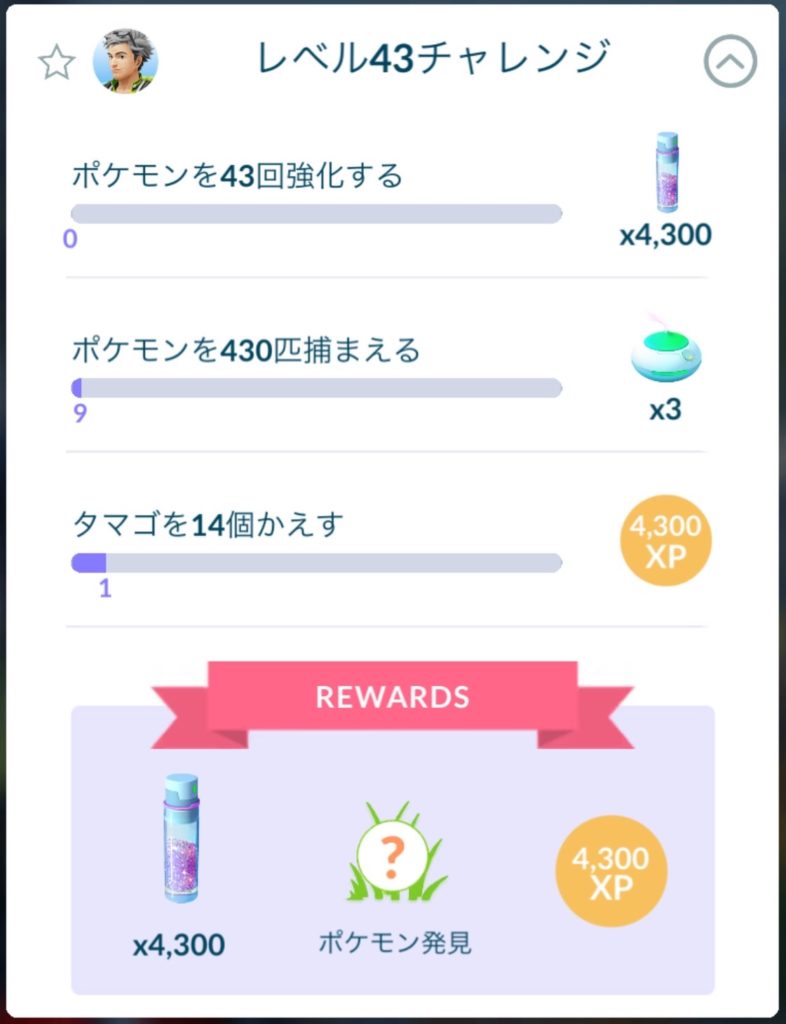This screenshot has height=1024, width=786.
Task: Collapse the レベル43チャレンジ card
Action: (x=730, y=63)
